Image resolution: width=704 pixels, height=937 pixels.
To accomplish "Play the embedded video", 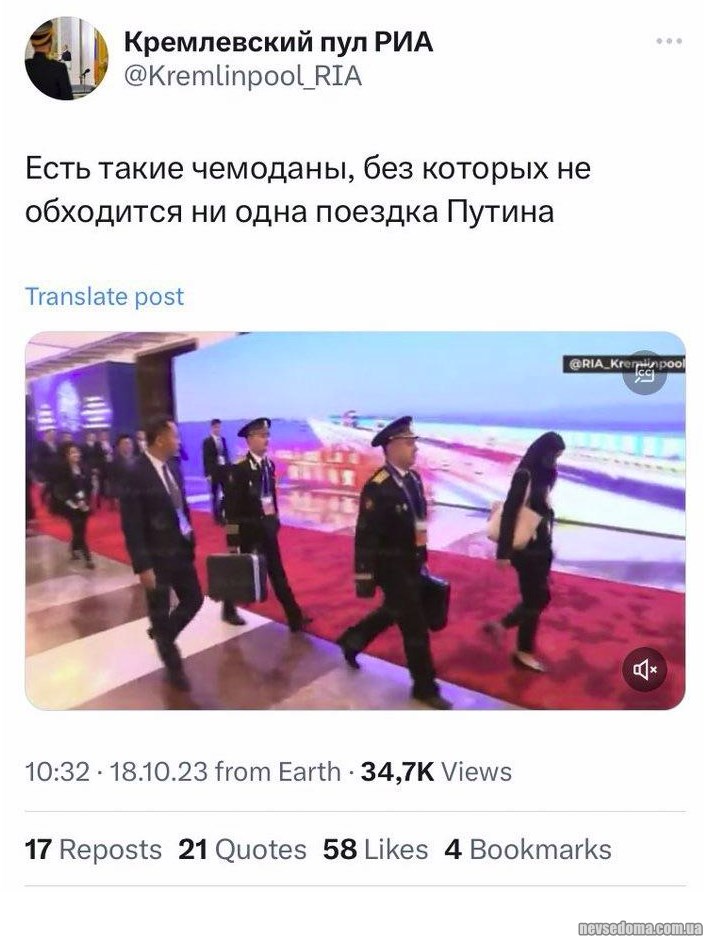I will coord(355,520).
